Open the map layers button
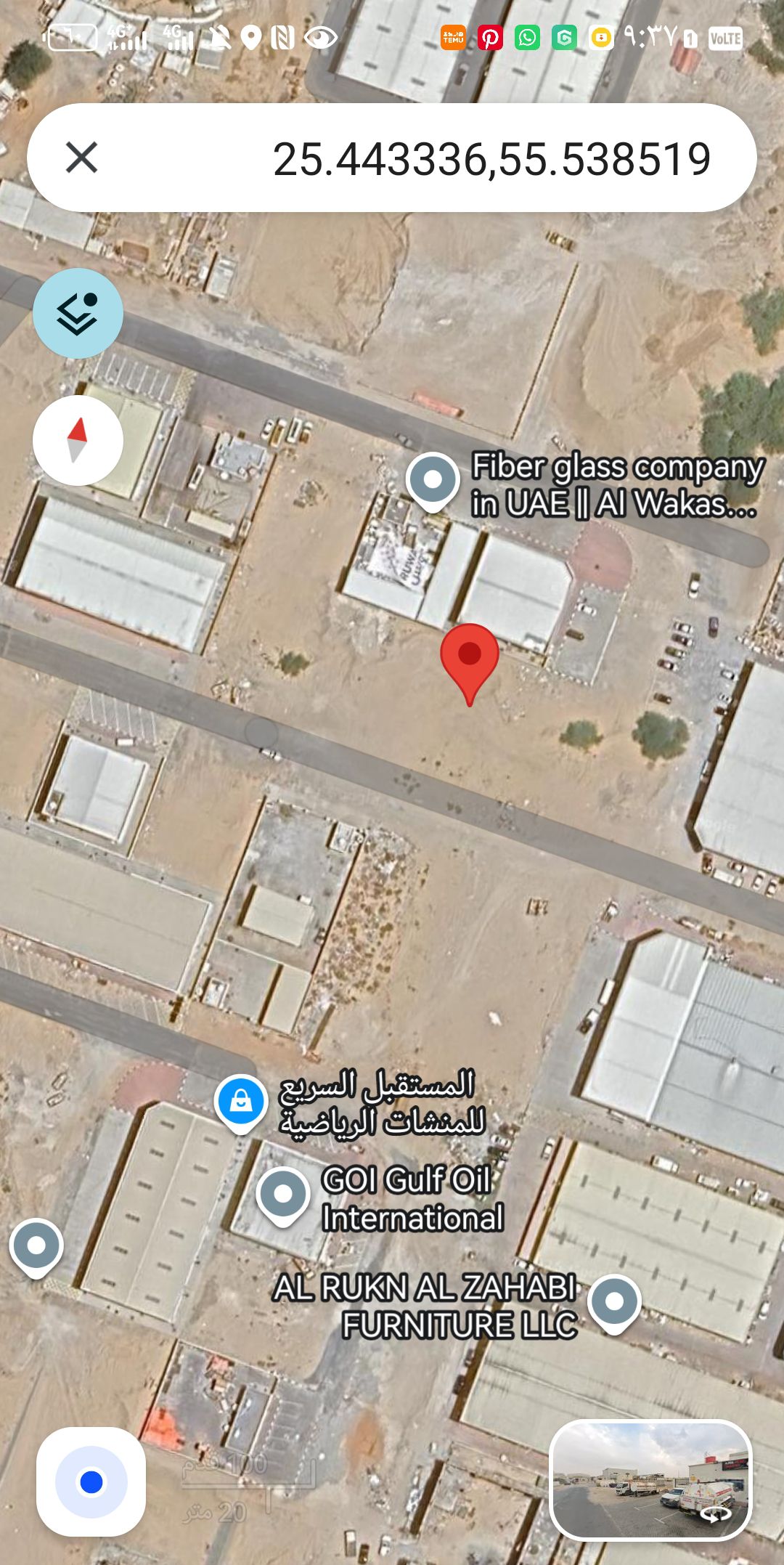This screenshot has width=784, height=1565. pos(78,313)
